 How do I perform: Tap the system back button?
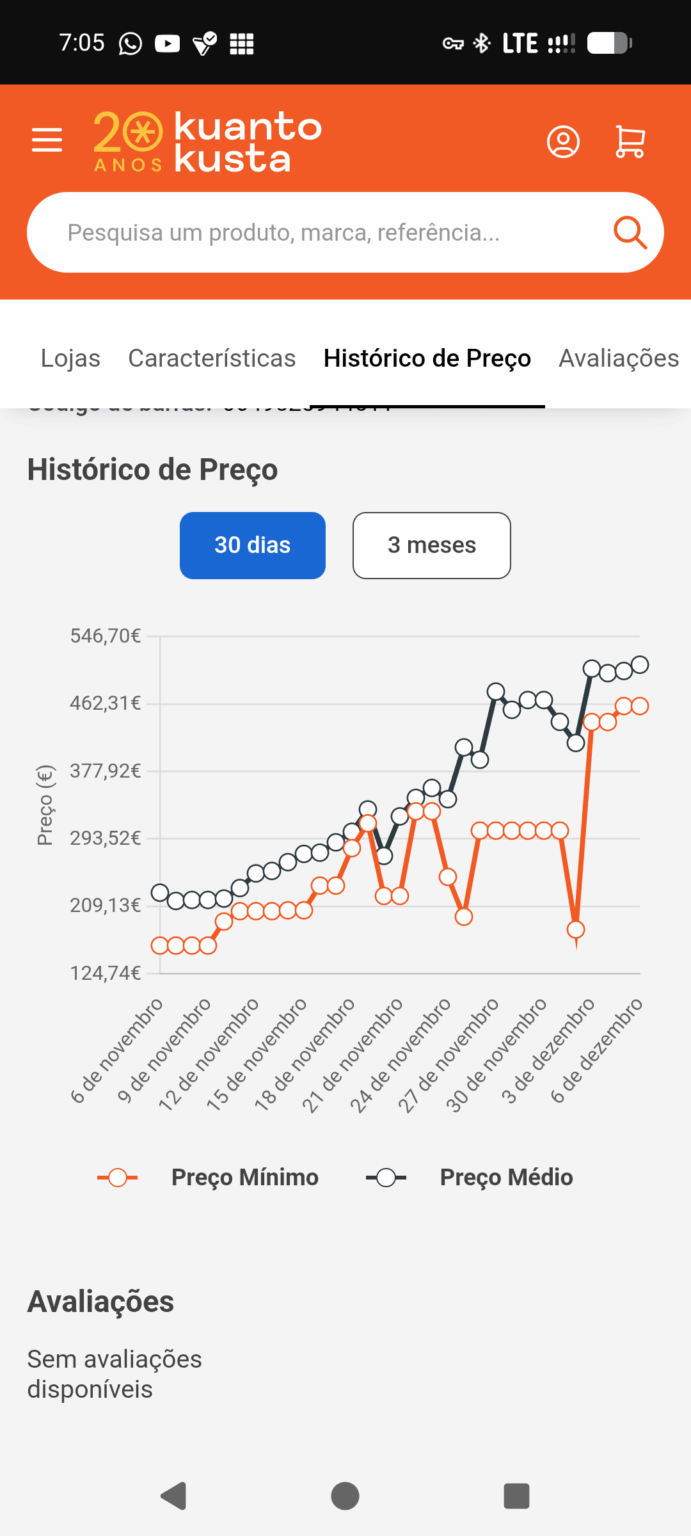click(x=173, y=1496)
